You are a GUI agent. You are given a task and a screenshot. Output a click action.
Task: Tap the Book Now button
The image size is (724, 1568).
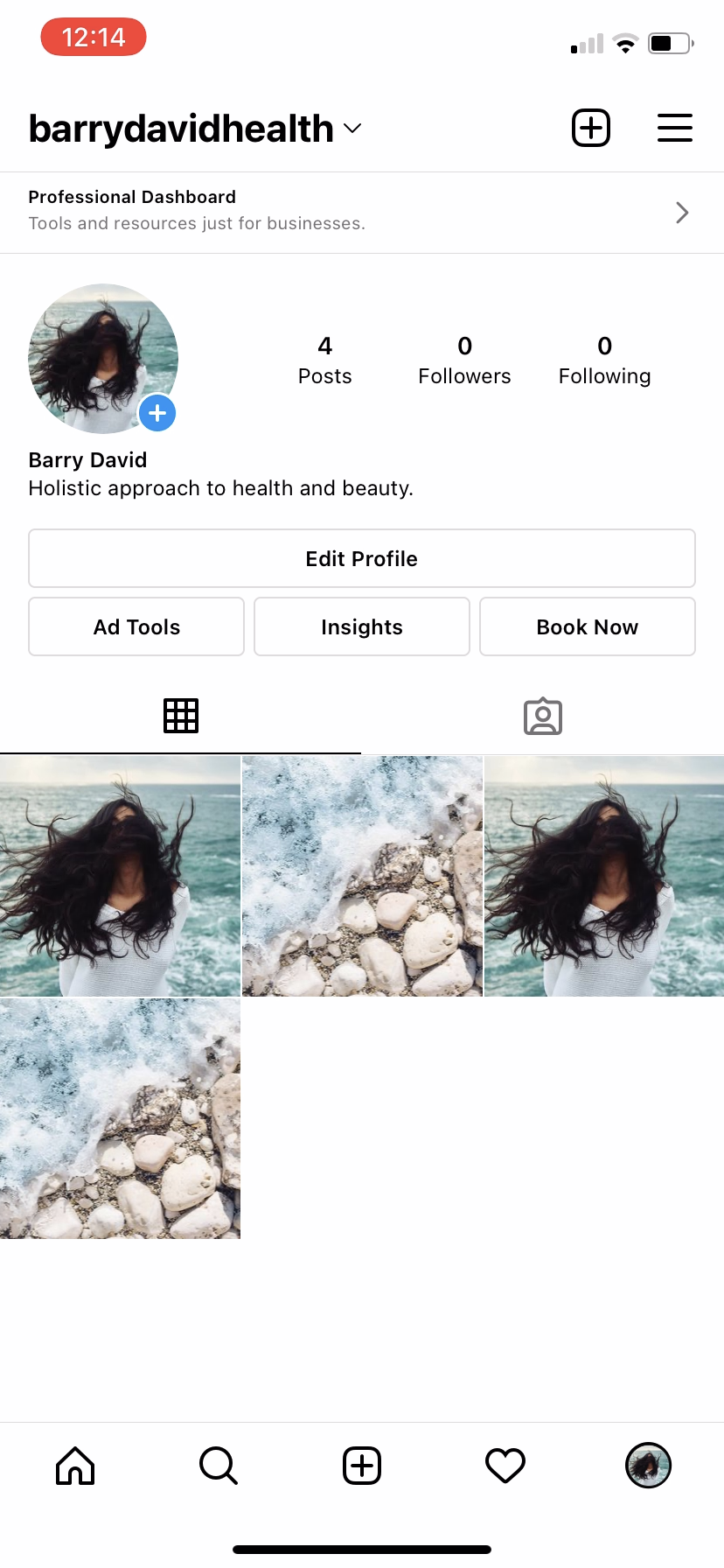(x=588, y=626)
